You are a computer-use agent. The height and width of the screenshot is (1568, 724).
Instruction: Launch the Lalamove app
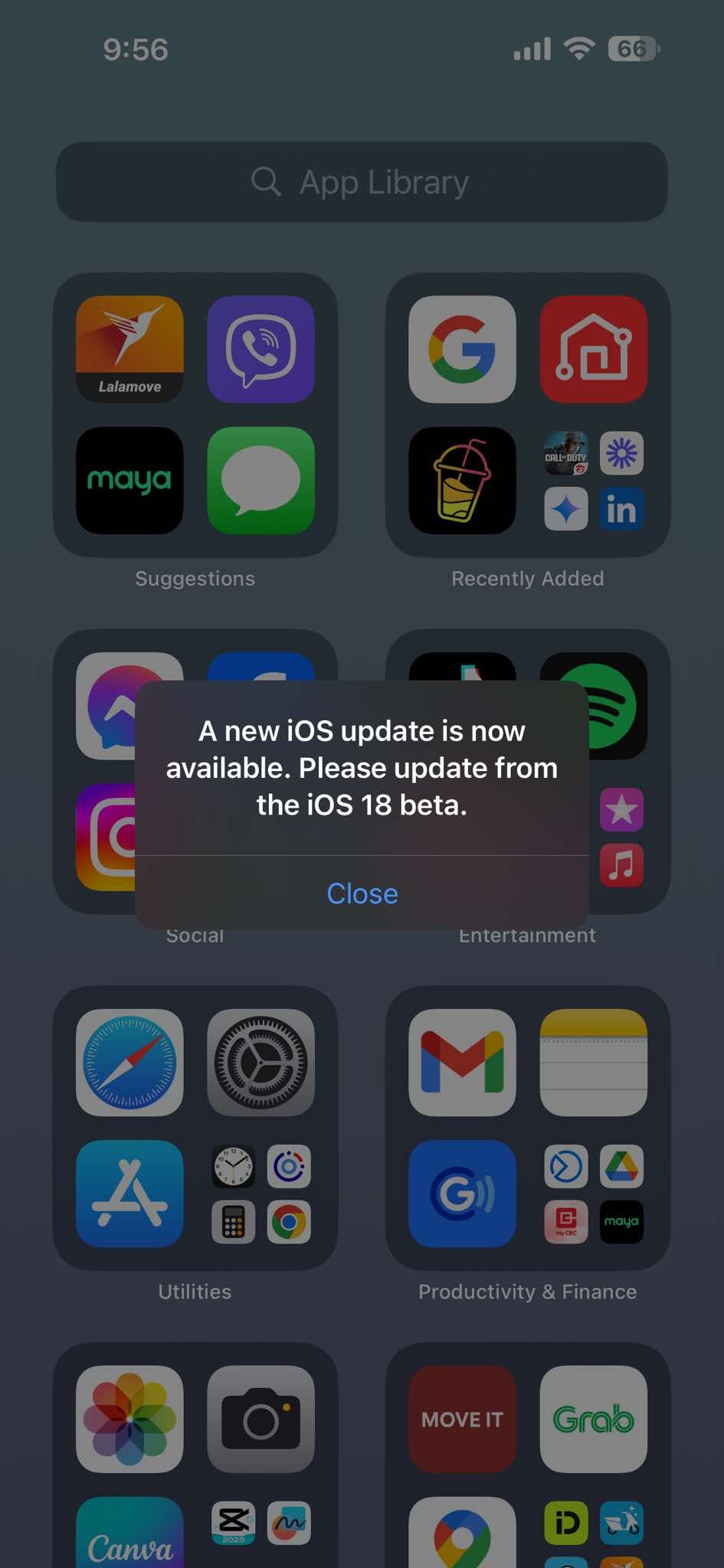click(129, 349)
